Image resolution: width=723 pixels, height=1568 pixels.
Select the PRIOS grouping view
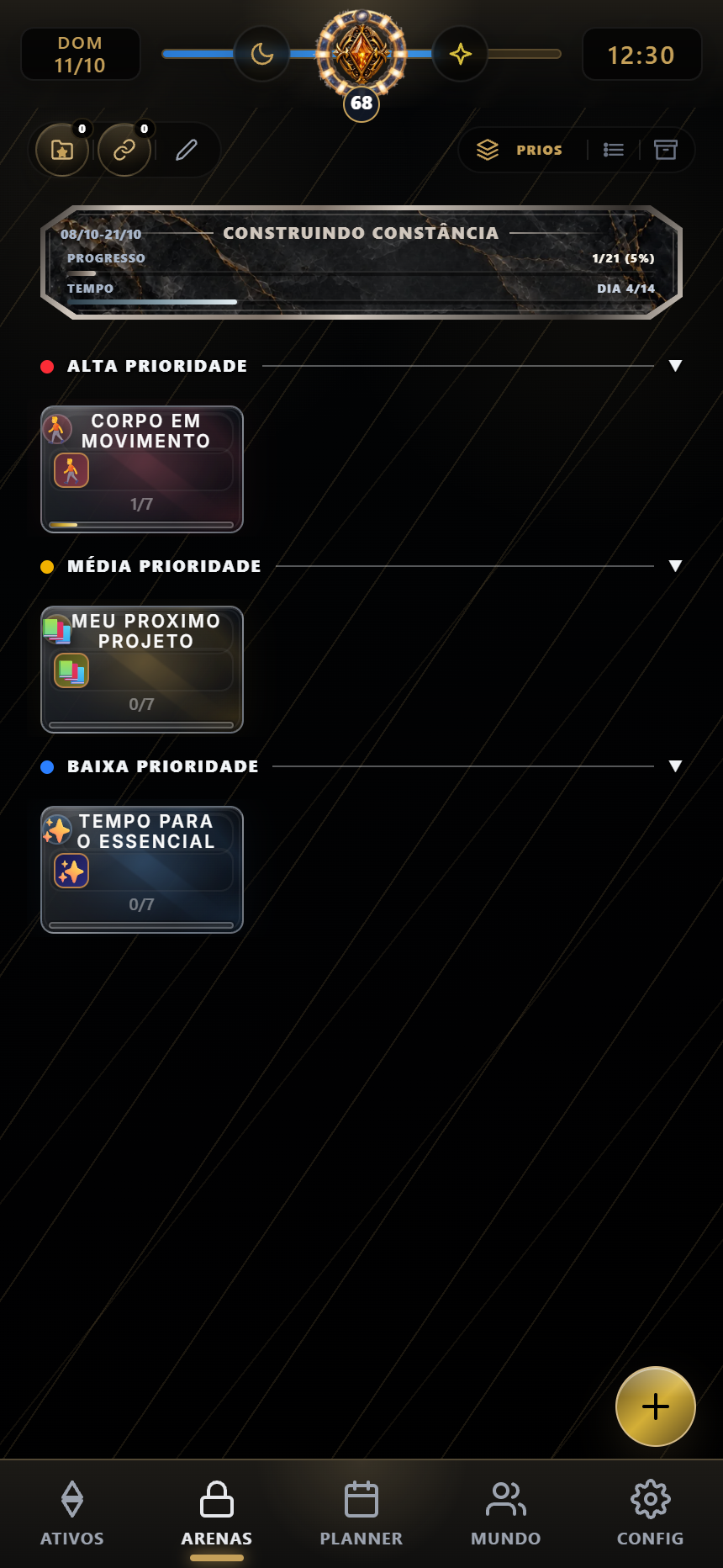pyautogui.click(x=520, y=150)
